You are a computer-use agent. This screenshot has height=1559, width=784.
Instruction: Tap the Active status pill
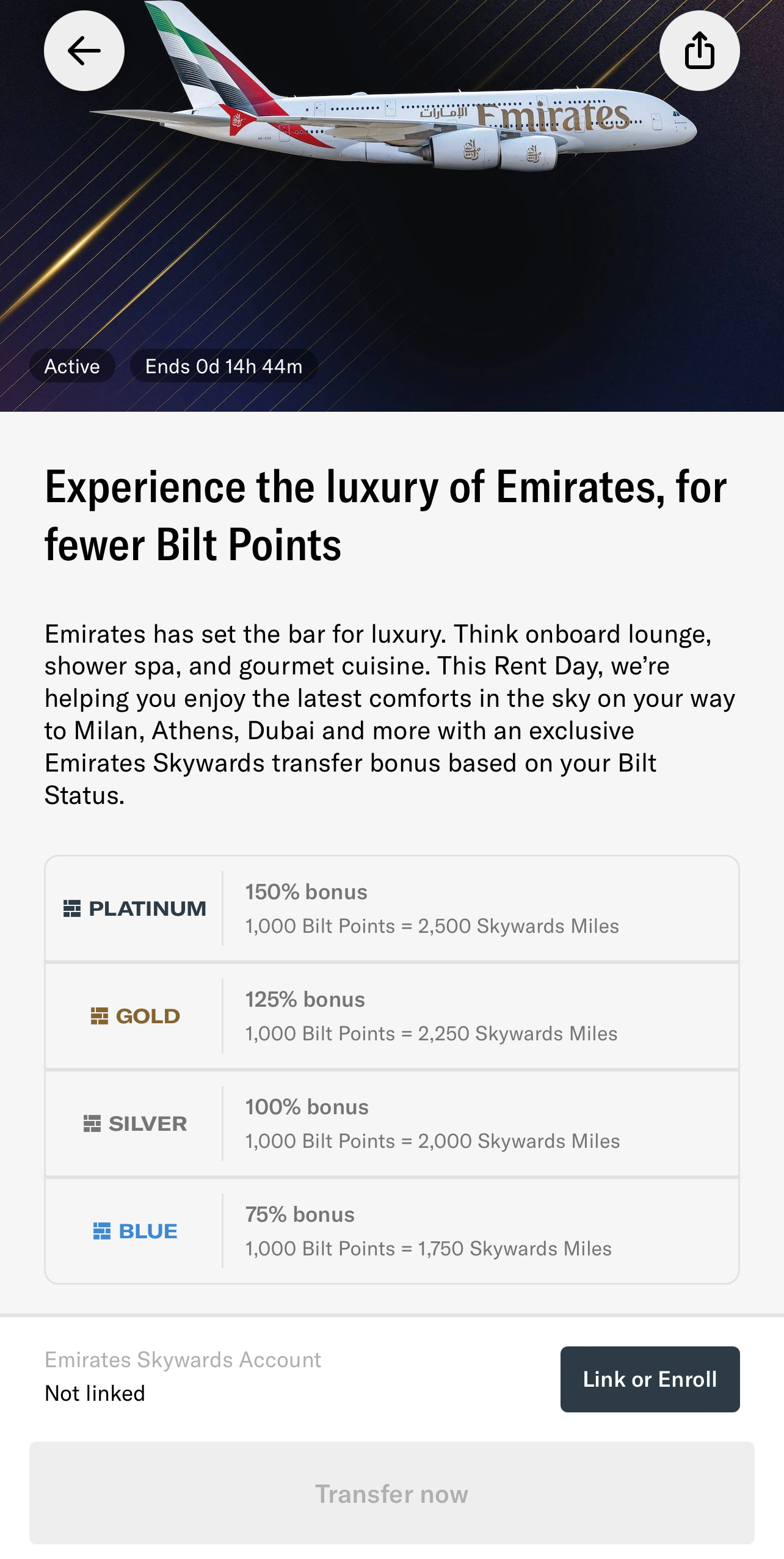72,365
